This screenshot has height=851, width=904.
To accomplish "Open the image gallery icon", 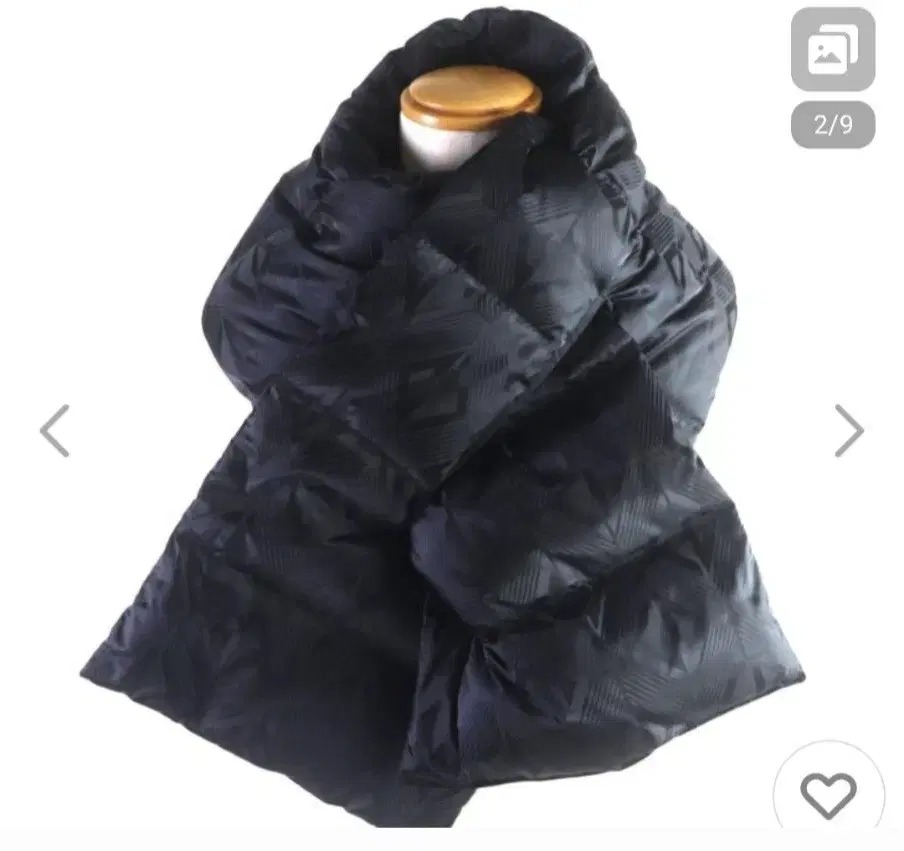I will [832, 50].
